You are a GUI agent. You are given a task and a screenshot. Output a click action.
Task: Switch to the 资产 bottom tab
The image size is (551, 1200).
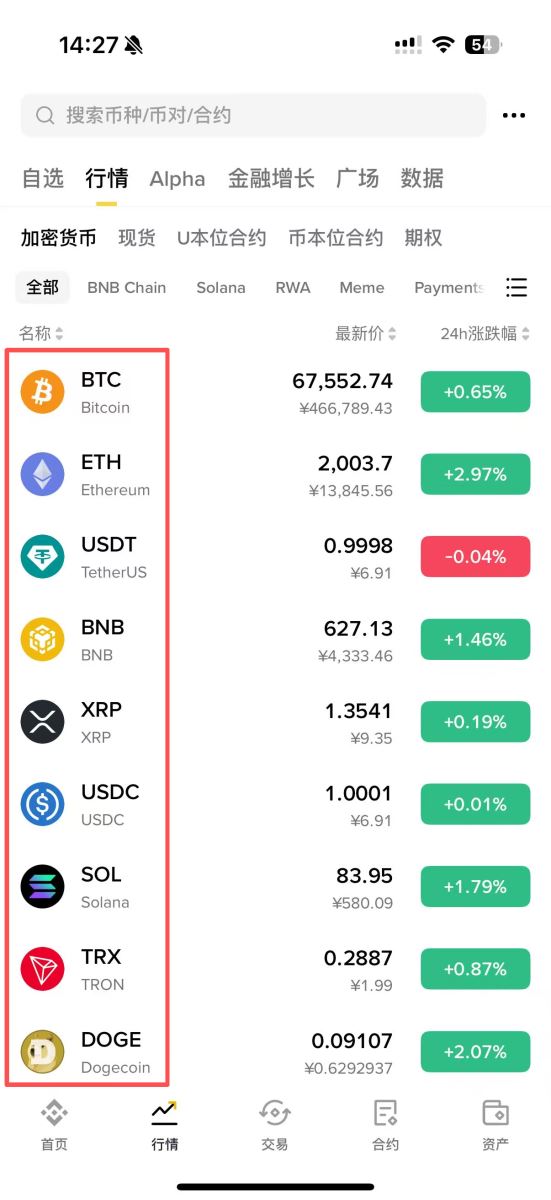[x=495, y=1125]
